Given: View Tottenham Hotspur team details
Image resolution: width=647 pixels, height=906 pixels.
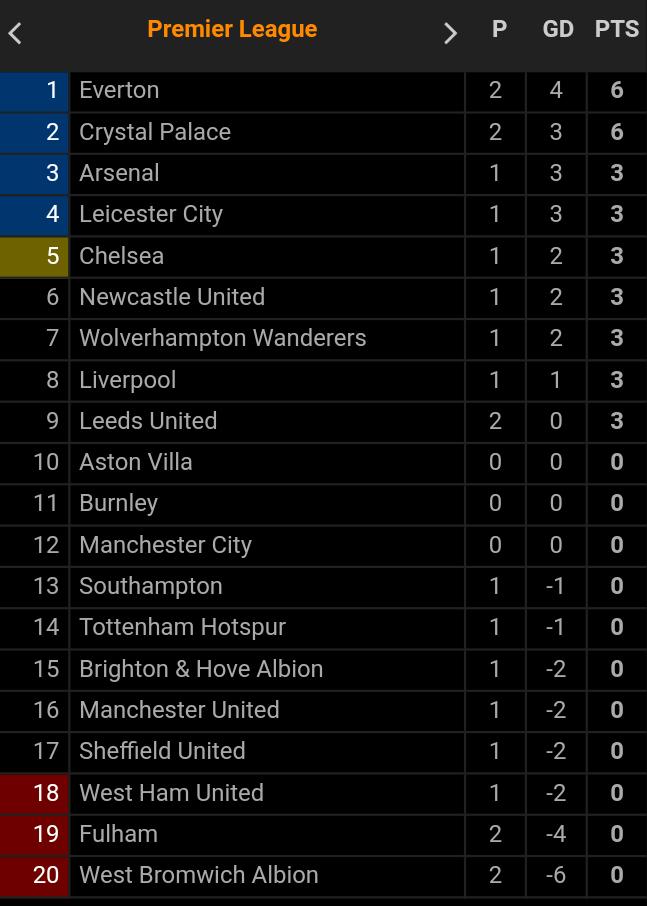Looking at the screenshot, I should 182,627.
